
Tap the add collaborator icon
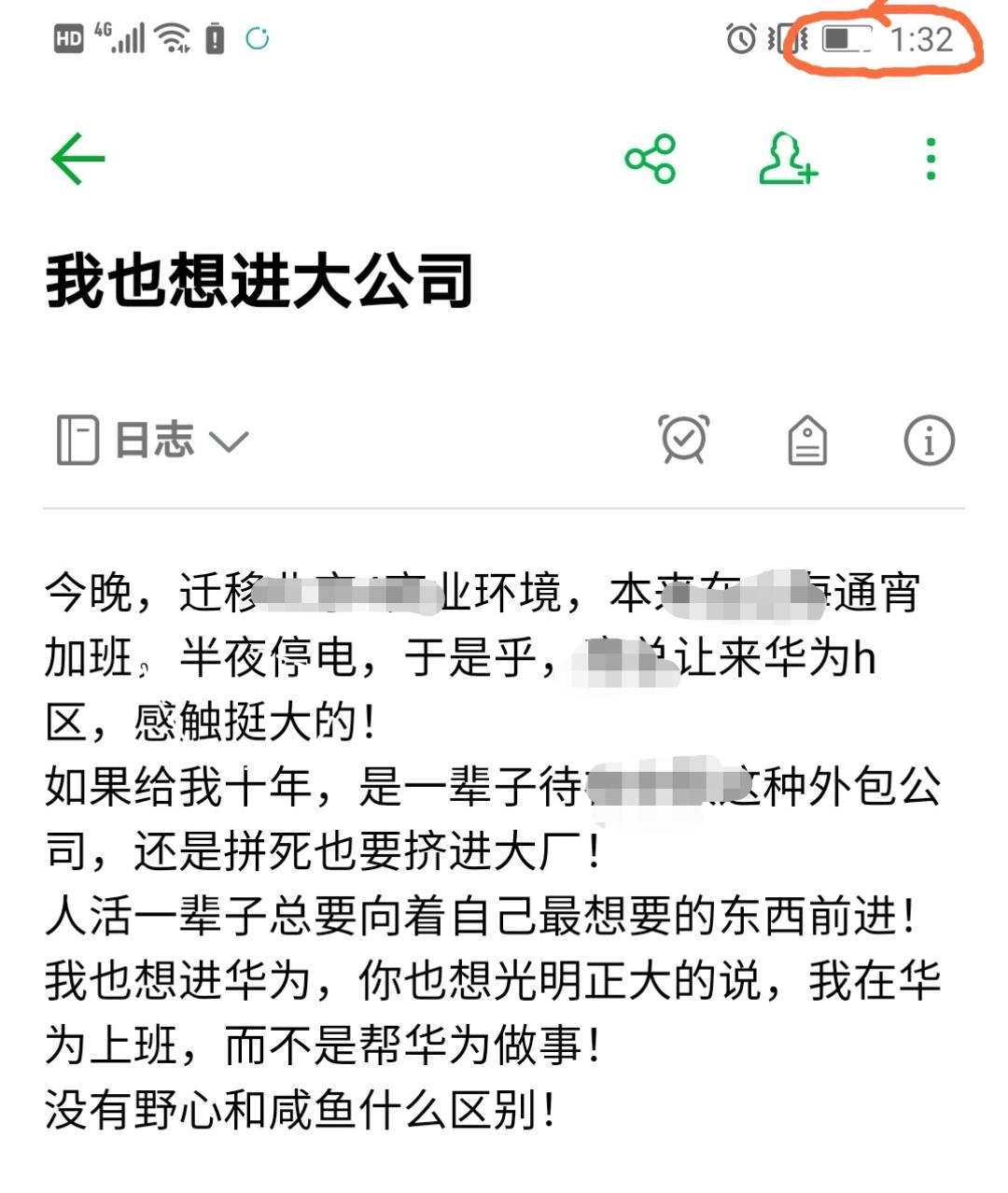[x=787, y=157]
